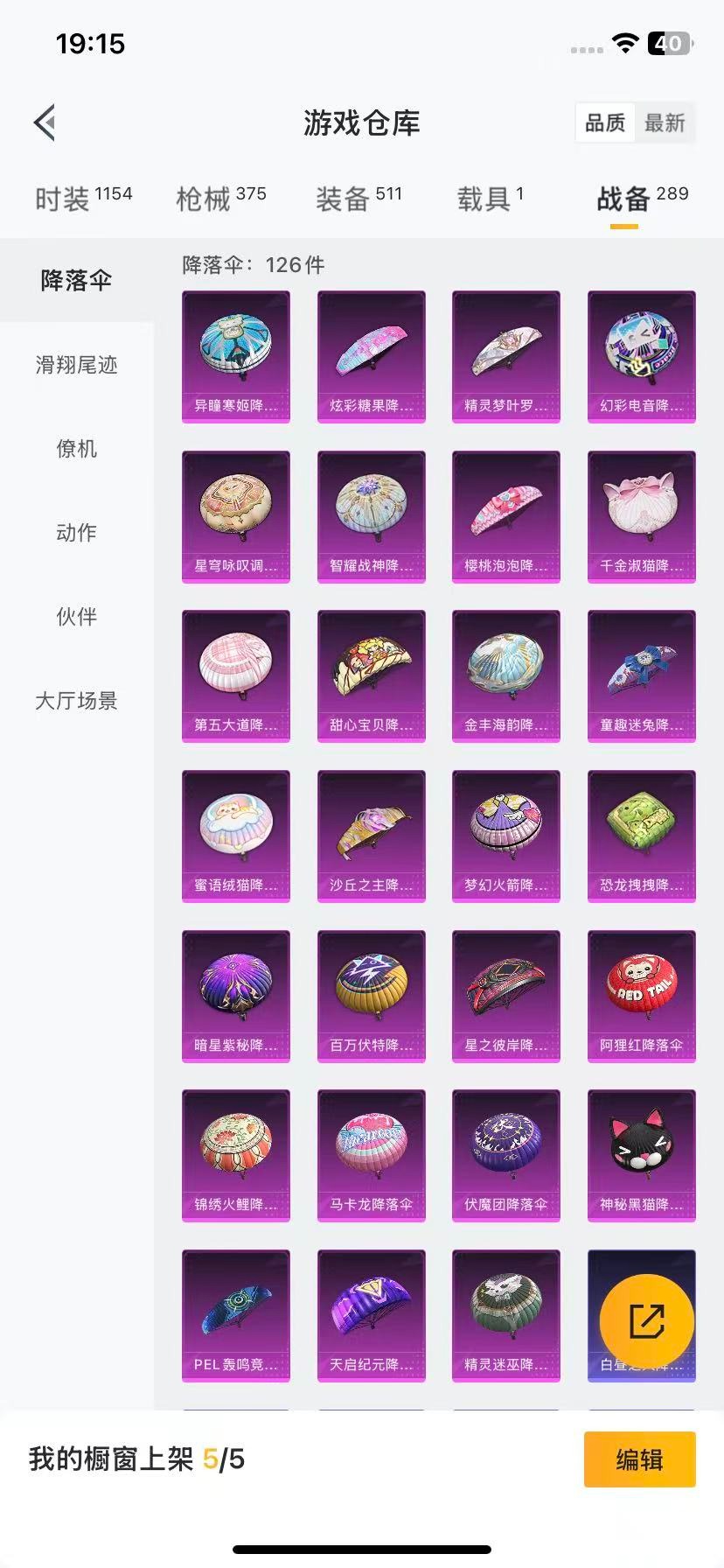Viewport: 724px width, 1568px height.
Task: Open the 大厅场景 category
Action: pyautogui.click(x=76, y=701)
